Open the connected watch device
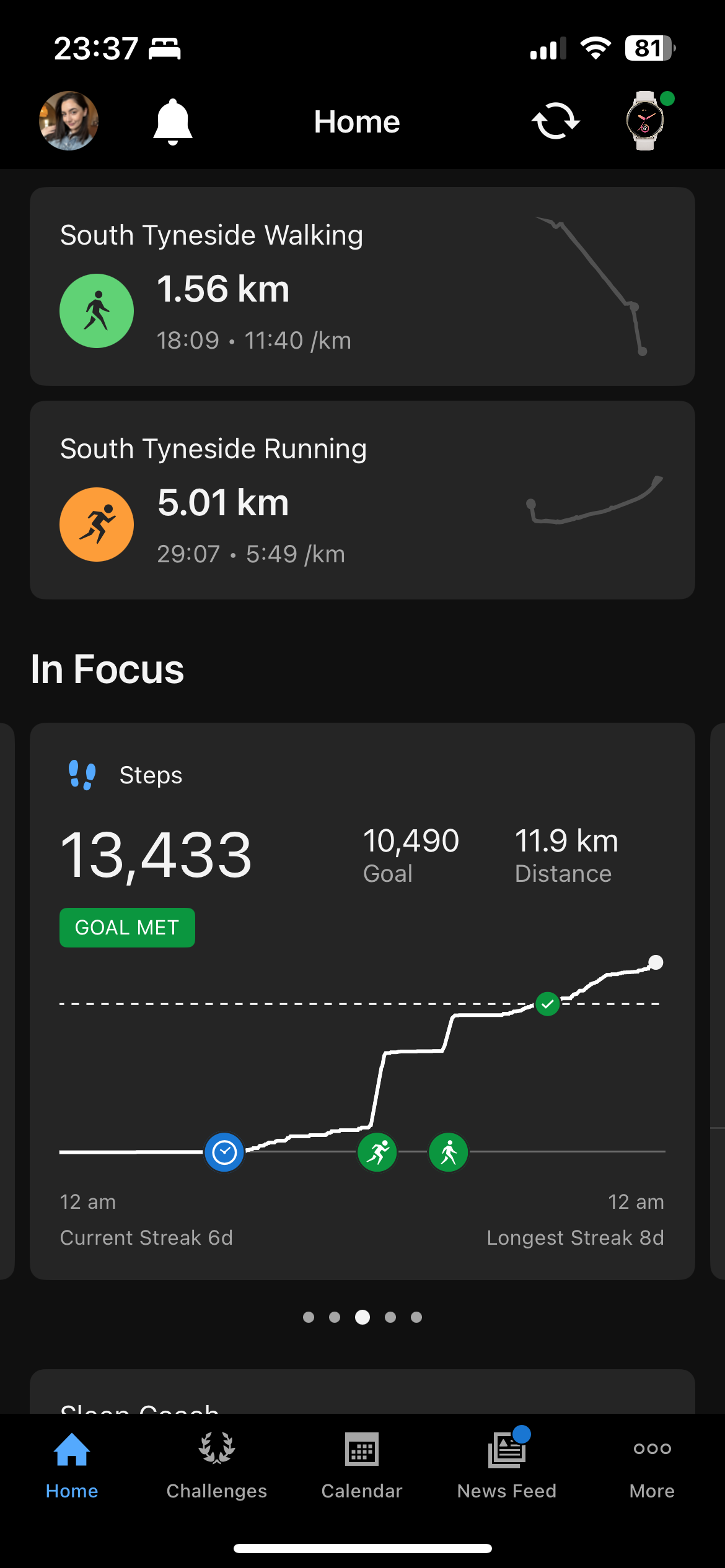Screen dimensions: 725x1568 point(646,121)
